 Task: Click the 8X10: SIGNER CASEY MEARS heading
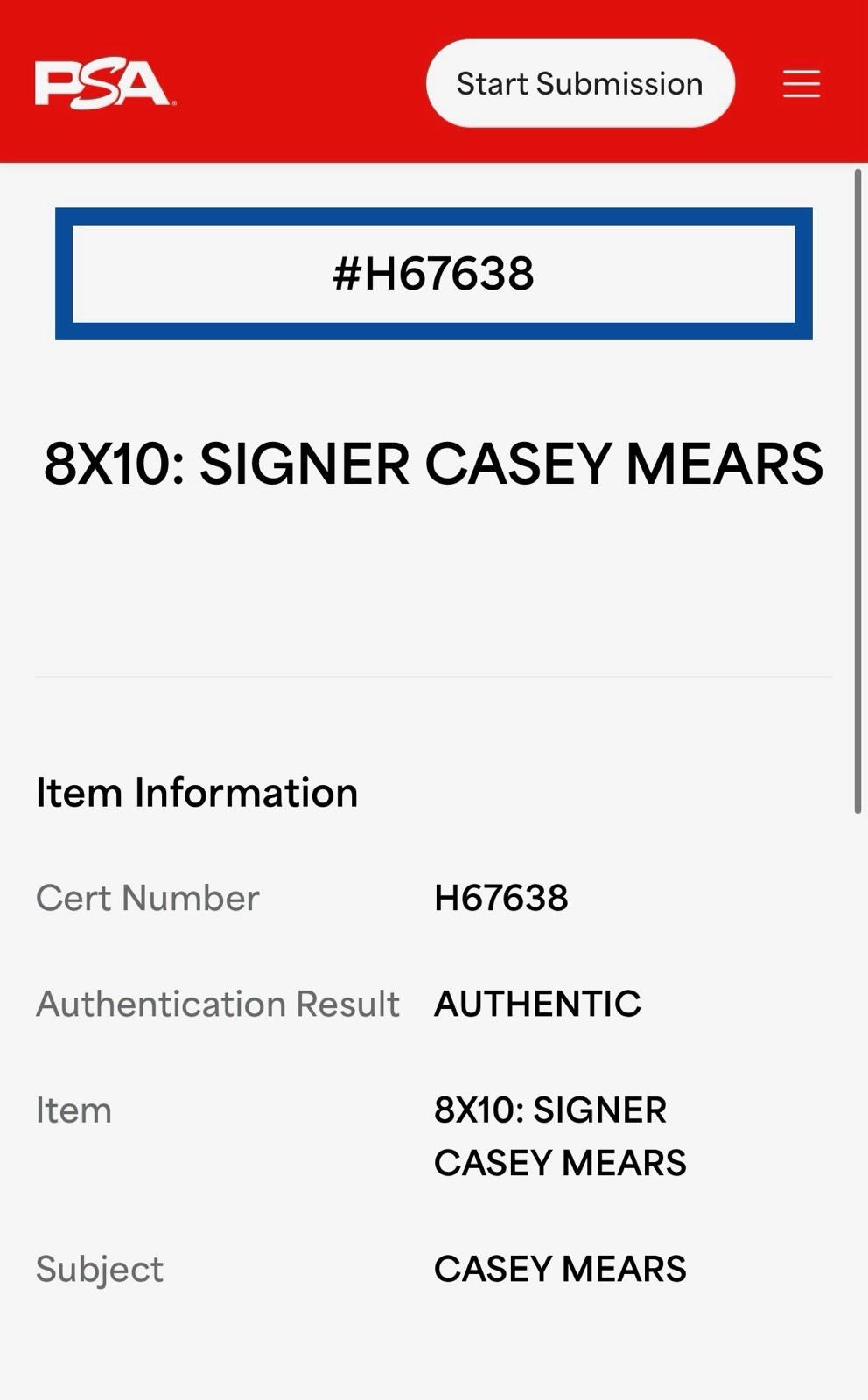coord(434,465)
